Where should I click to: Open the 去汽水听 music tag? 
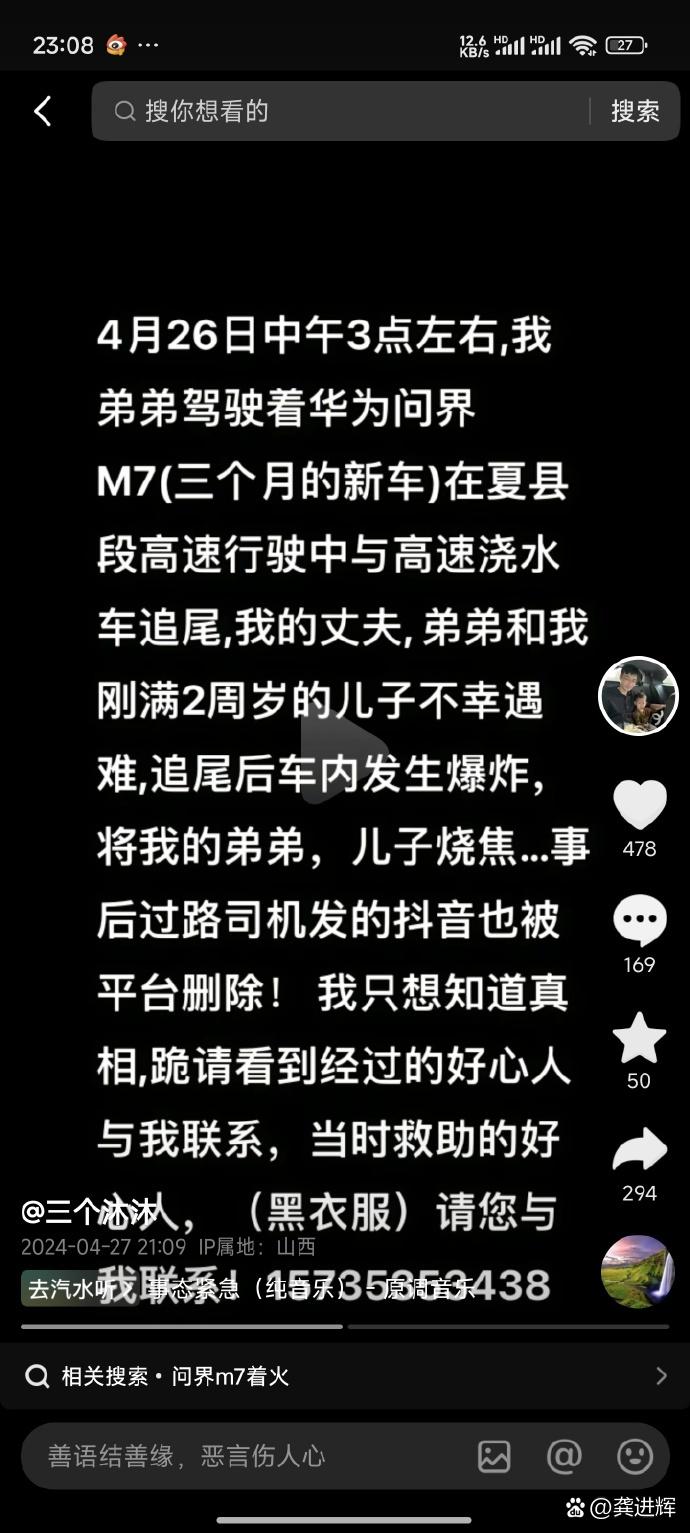(x=70, y=1289)
